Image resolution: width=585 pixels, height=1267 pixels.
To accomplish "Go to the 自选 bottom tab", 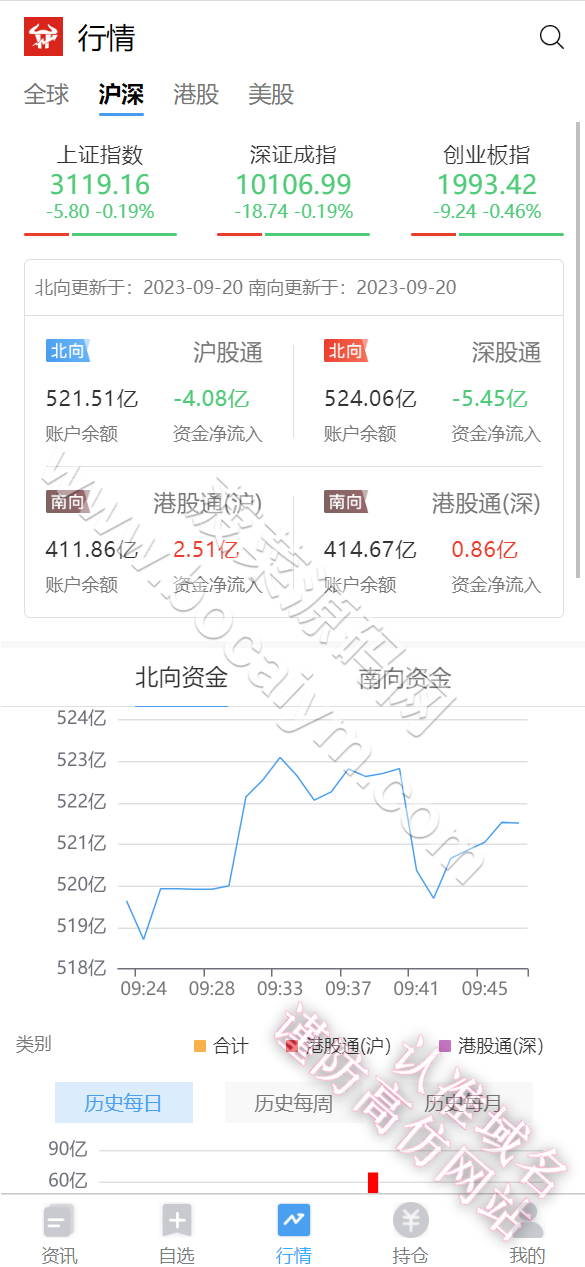I will click(x=176, y=1234).
